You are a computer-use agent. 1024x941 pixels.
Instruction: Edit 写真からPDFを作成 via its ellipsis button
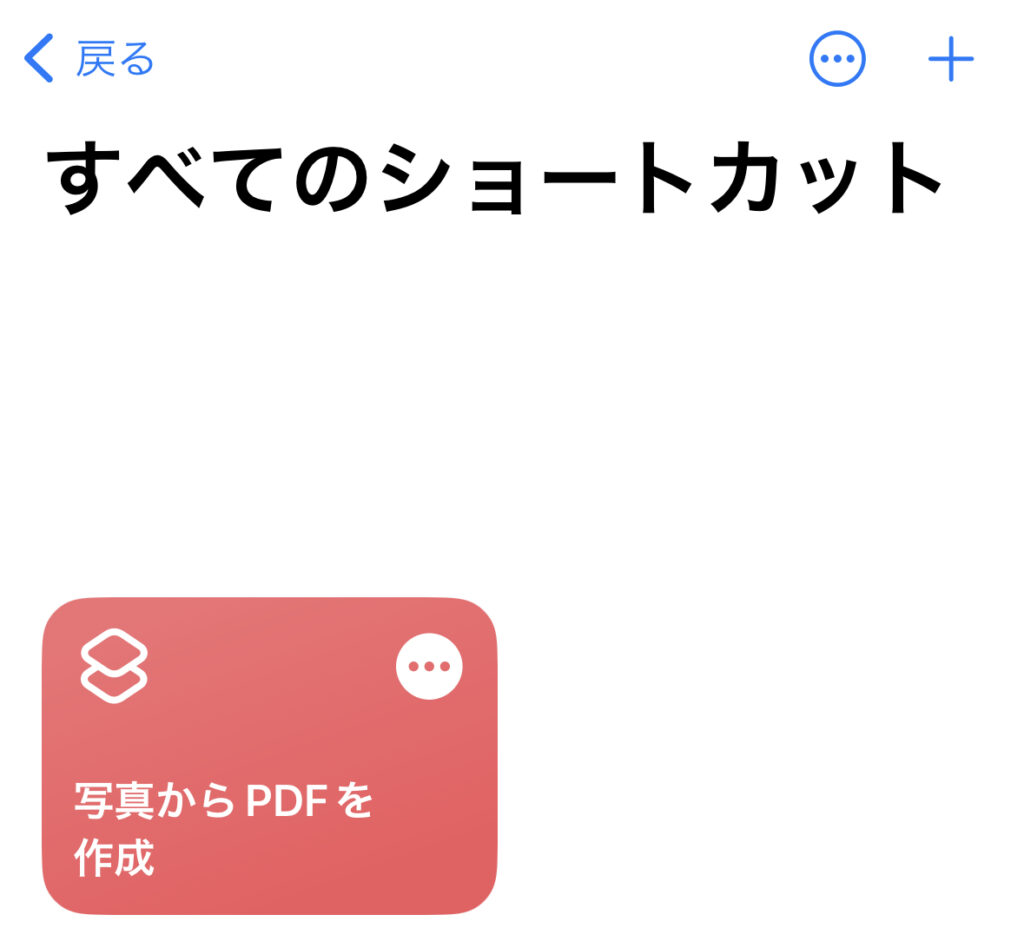pos(429,666)
